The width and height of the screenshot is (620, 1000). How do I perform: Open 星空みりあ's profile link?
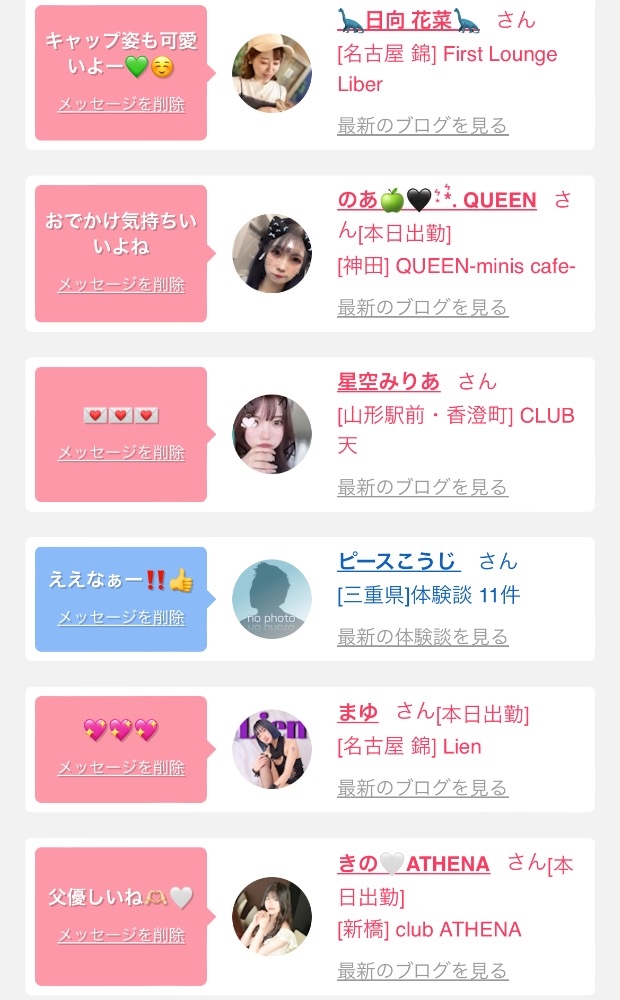pos(388,381)
